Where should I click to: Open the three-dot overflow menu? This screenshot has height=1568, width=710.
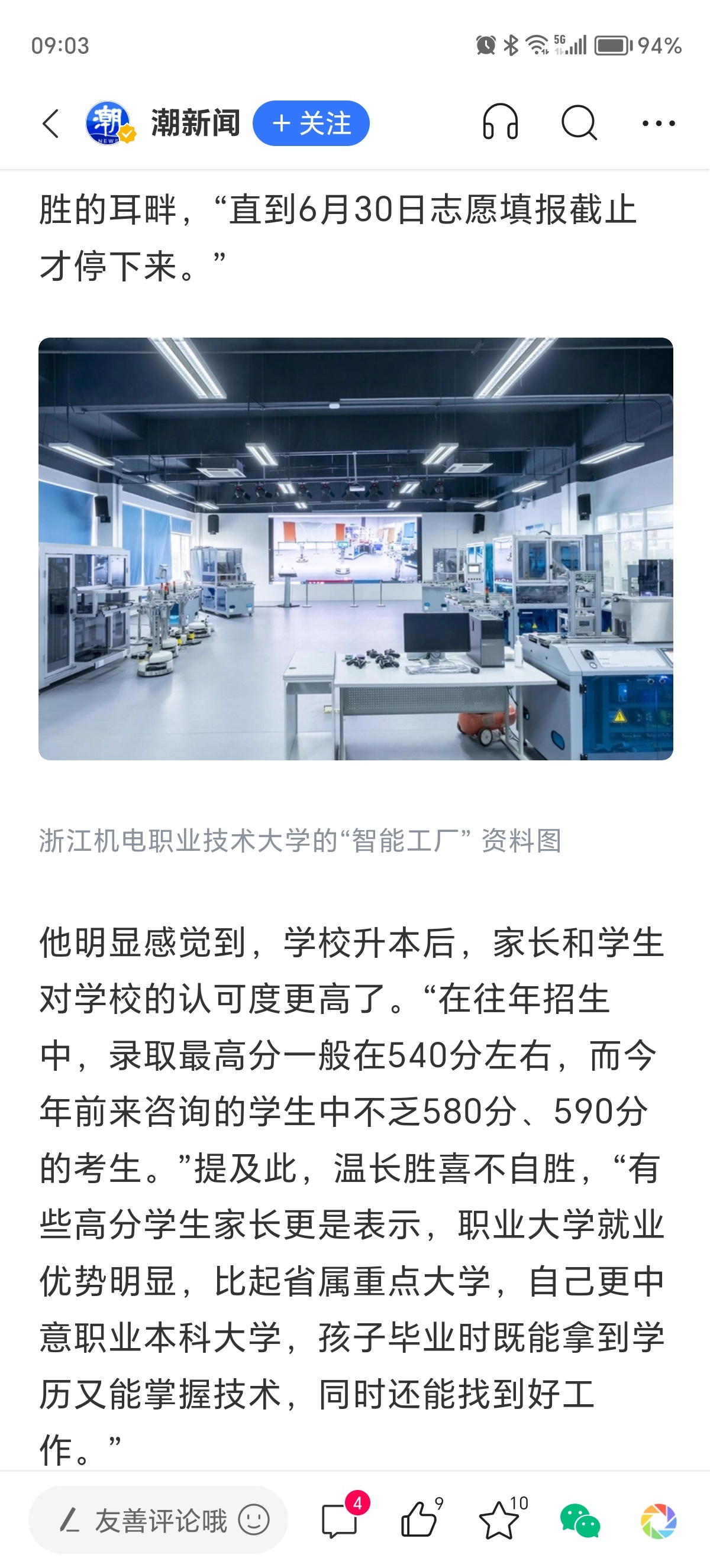[659, 124]
